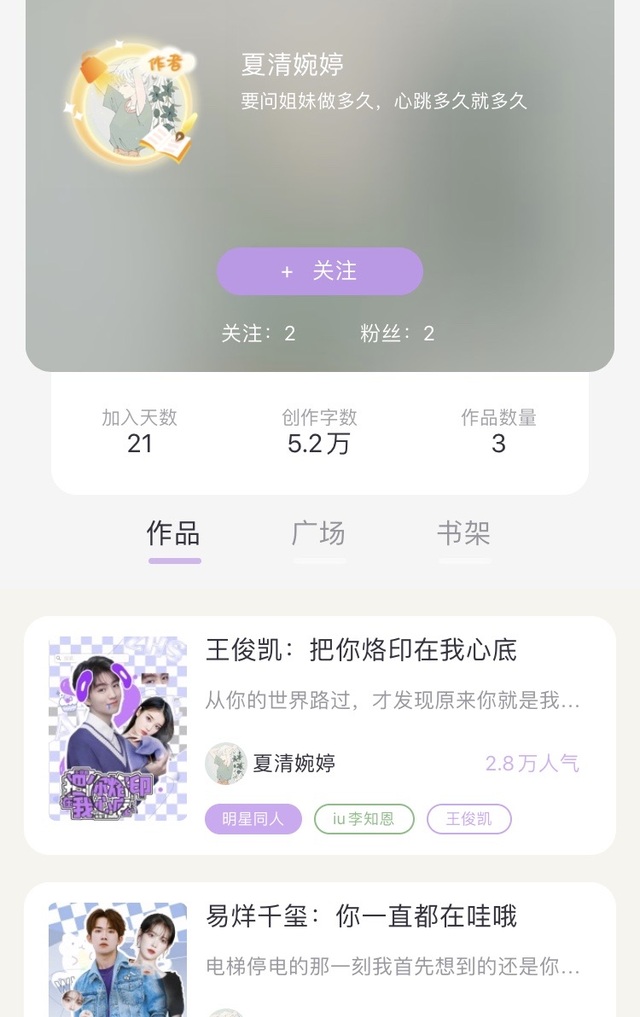Switch to the 作品 tab
The image size is (640, 1017).
pyautogui.click(x=174, y=533)
